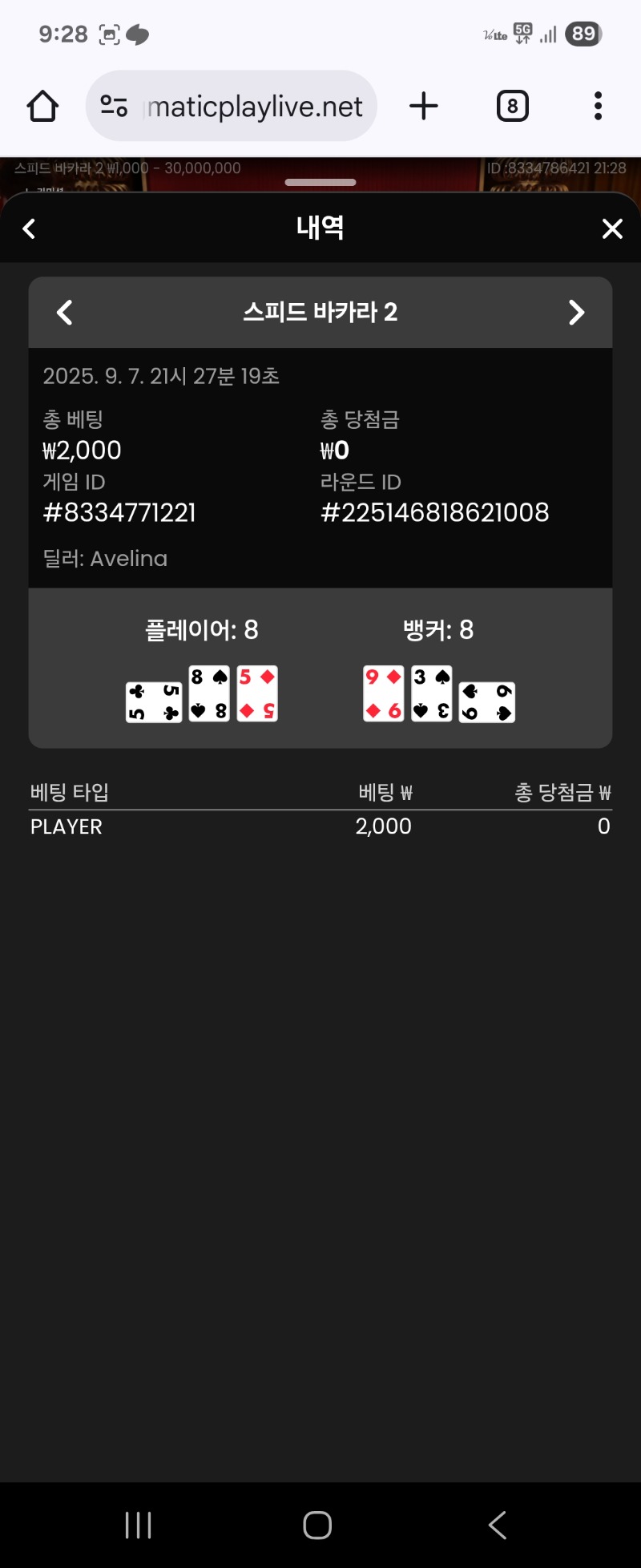This screenshot has width=641, height=1568.
Task: Show the previous game record
Action: [65, 313]
